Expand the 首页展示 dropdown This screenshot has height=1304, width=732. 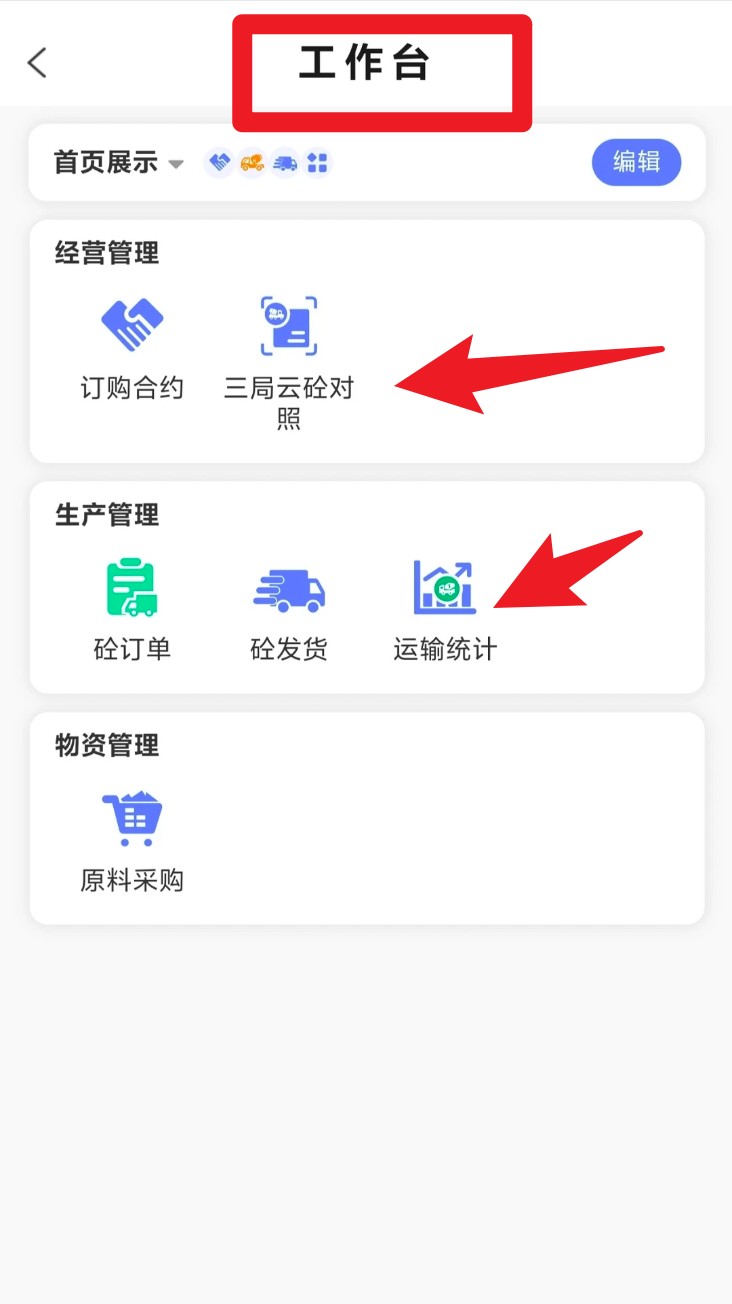click(119, 163)
